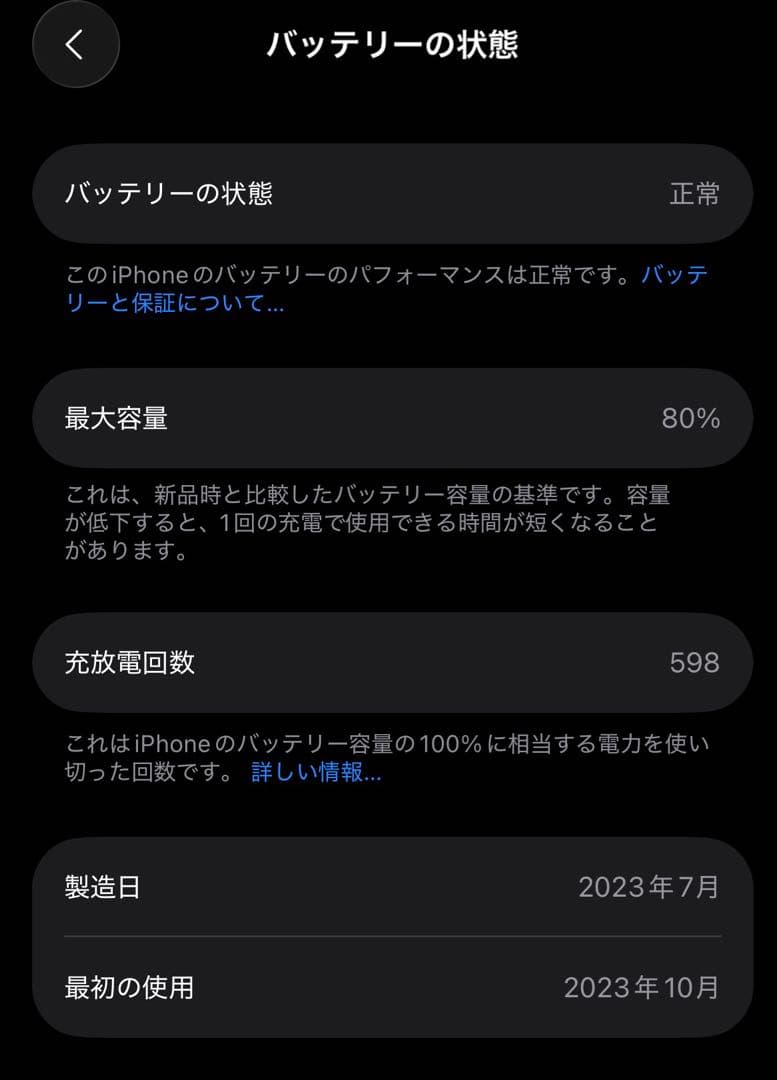Select the 最大容量 row

[388, 418]
